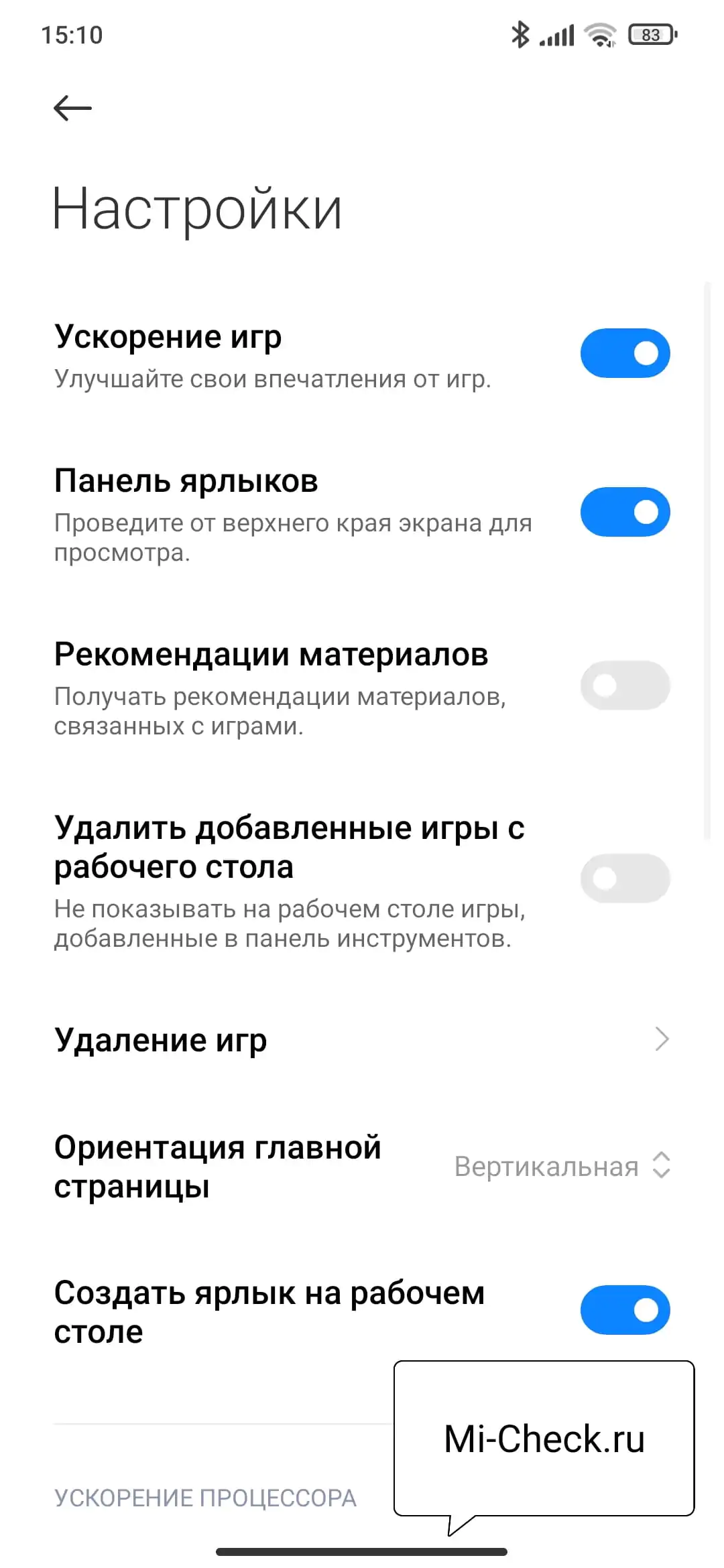Change Ориентация главной страницы dropdown
Viewport: 724px width, 1568px height.
pos(562,1167)
